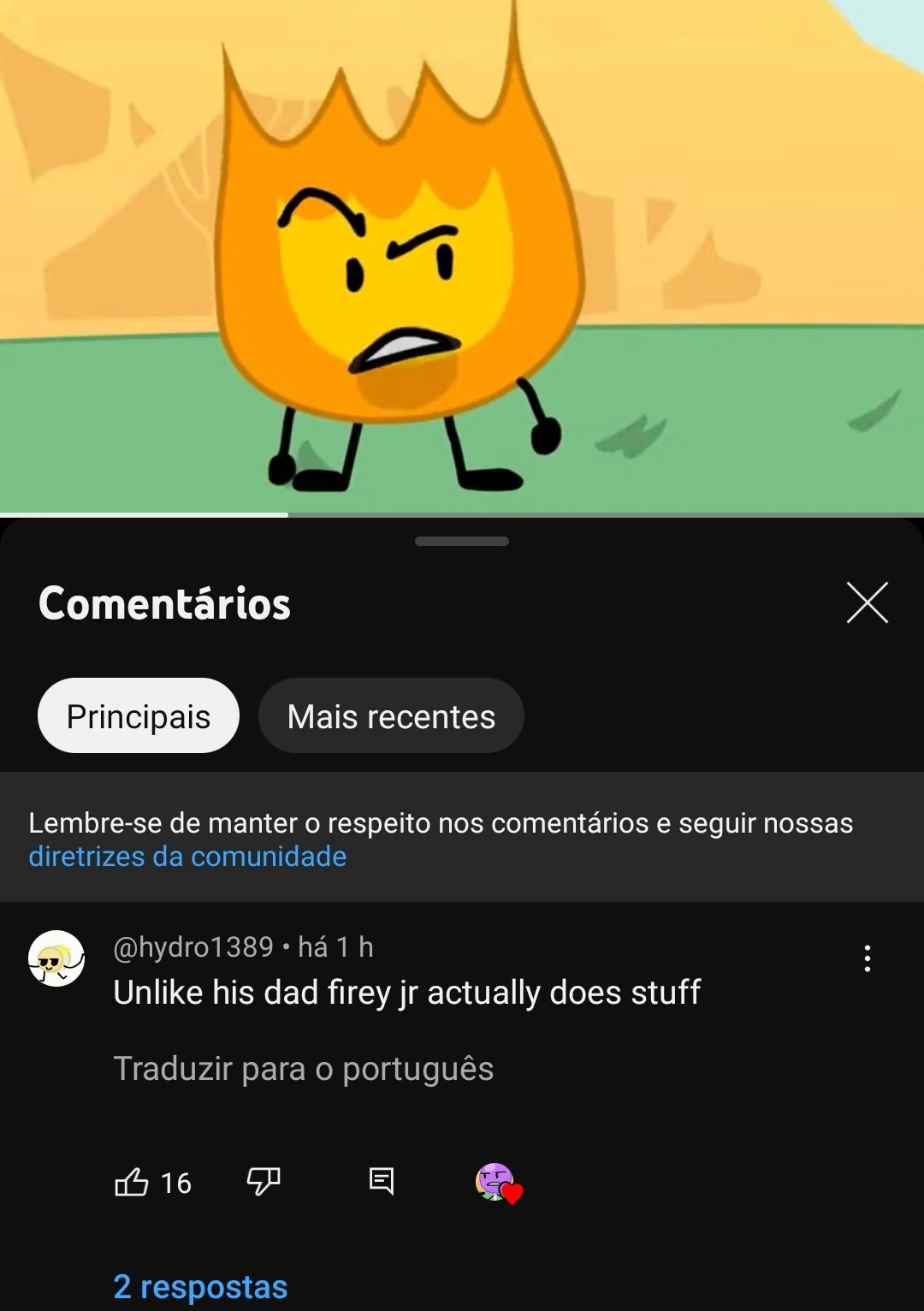Close the Comentários panel

867,602
